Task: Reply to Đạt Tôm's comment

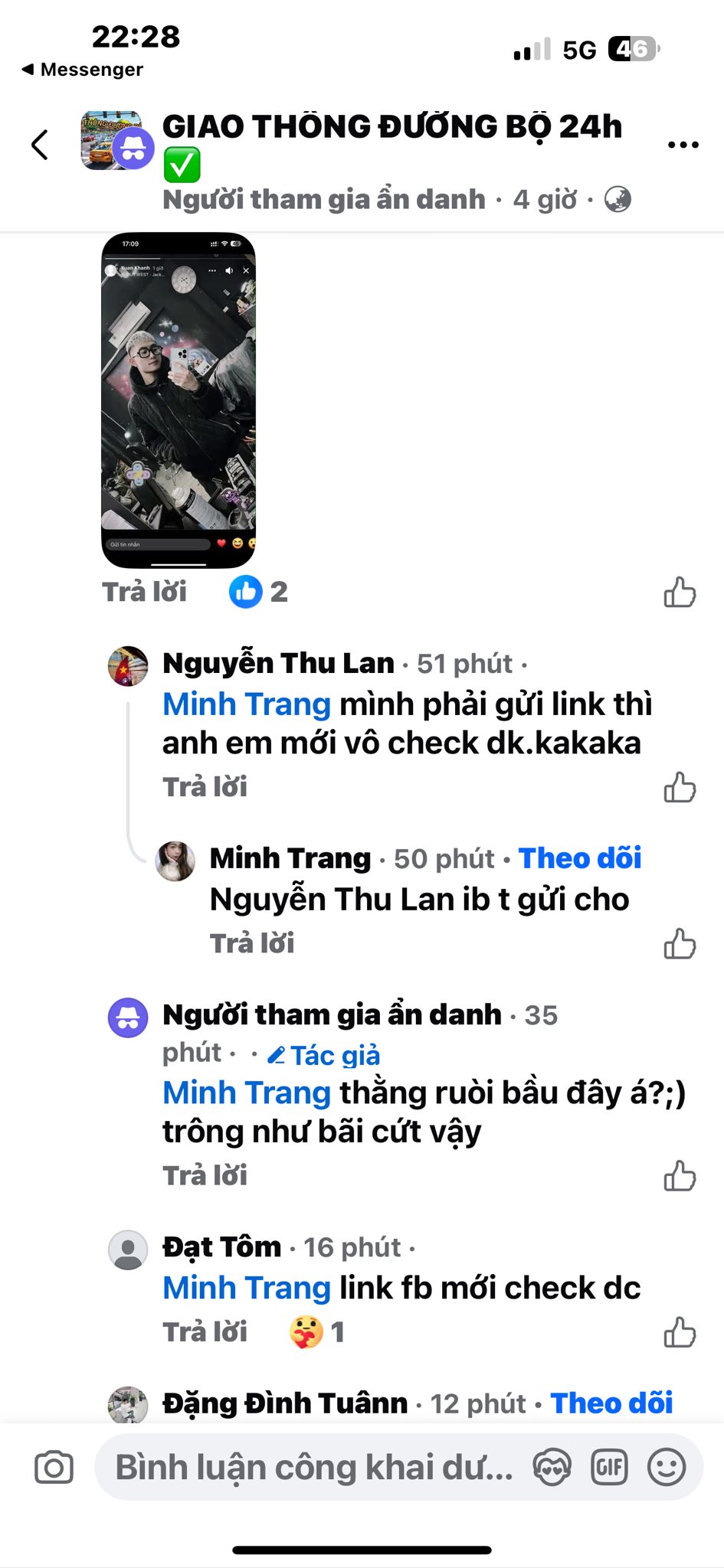Action: tap(205, 1332)
